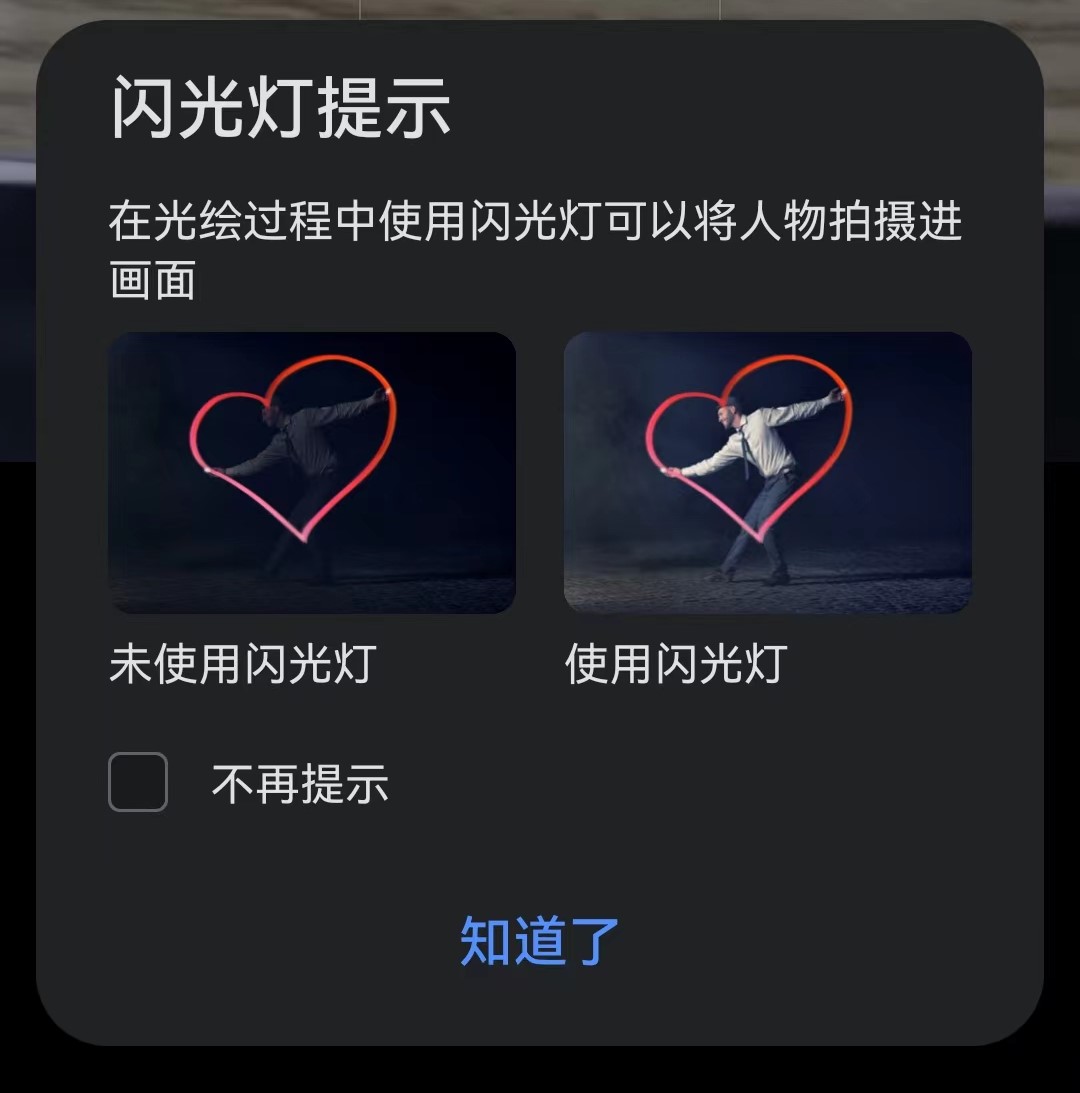The height and width of the screenshot is (1093, 1080).
Task: Tick the checkbox to stop future flash tips
Action: (137, 786)
